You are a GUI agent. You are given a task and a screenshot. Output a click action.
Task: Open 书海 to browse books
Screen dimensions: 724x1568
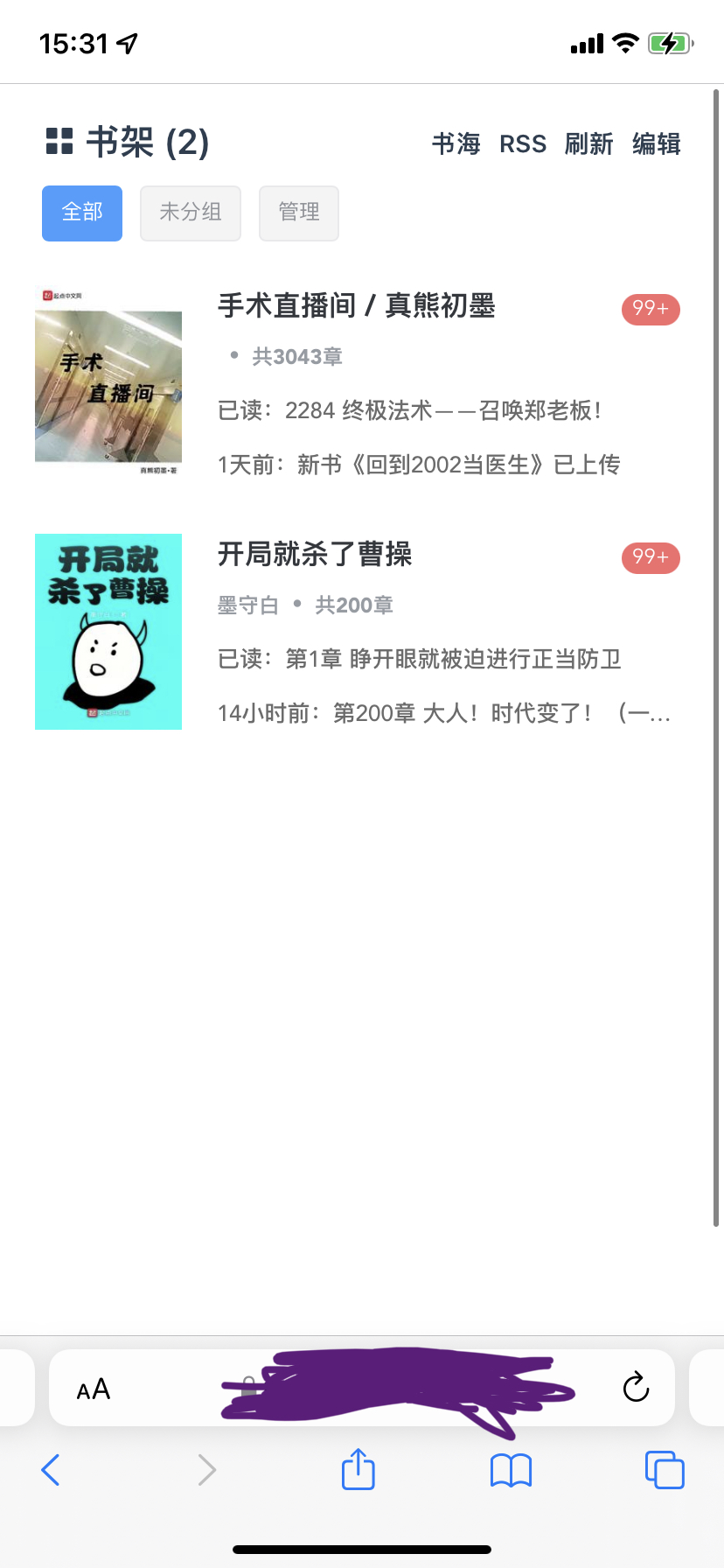456,144
